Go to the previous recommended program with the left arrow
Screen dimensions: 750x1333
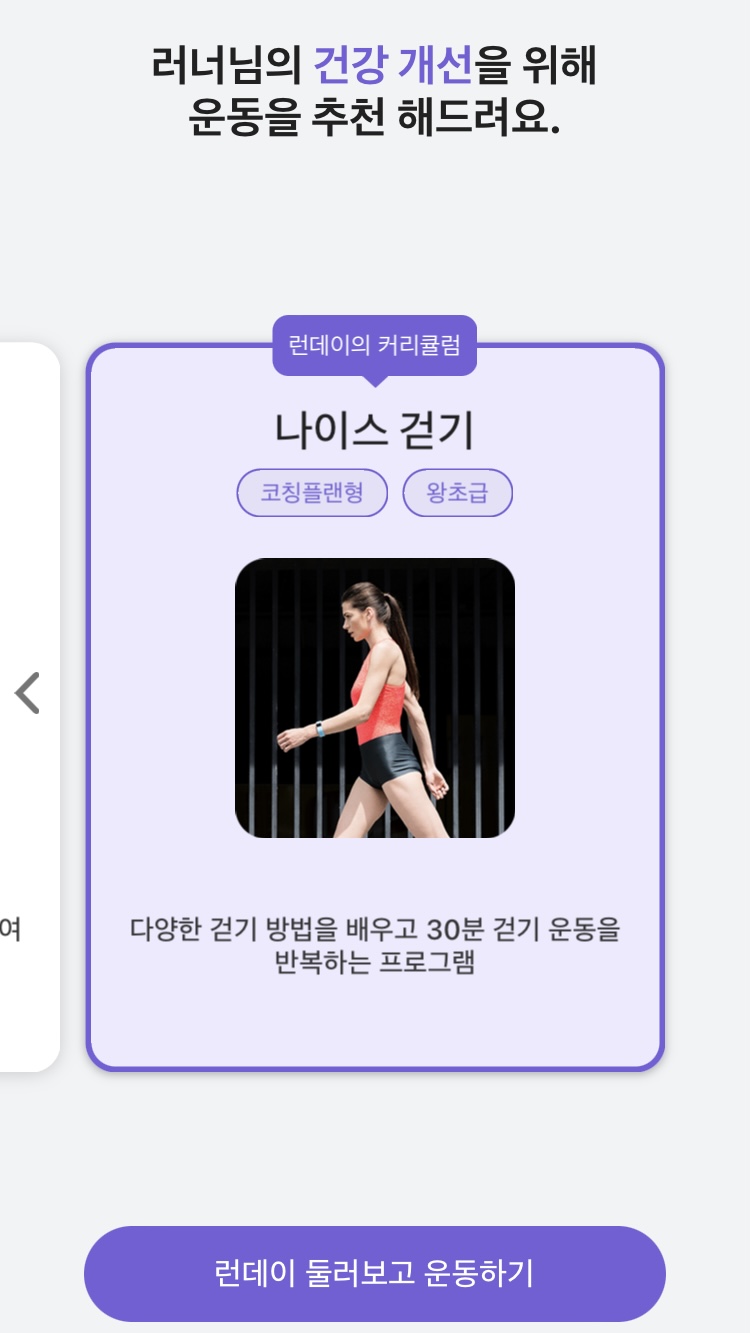27,693
